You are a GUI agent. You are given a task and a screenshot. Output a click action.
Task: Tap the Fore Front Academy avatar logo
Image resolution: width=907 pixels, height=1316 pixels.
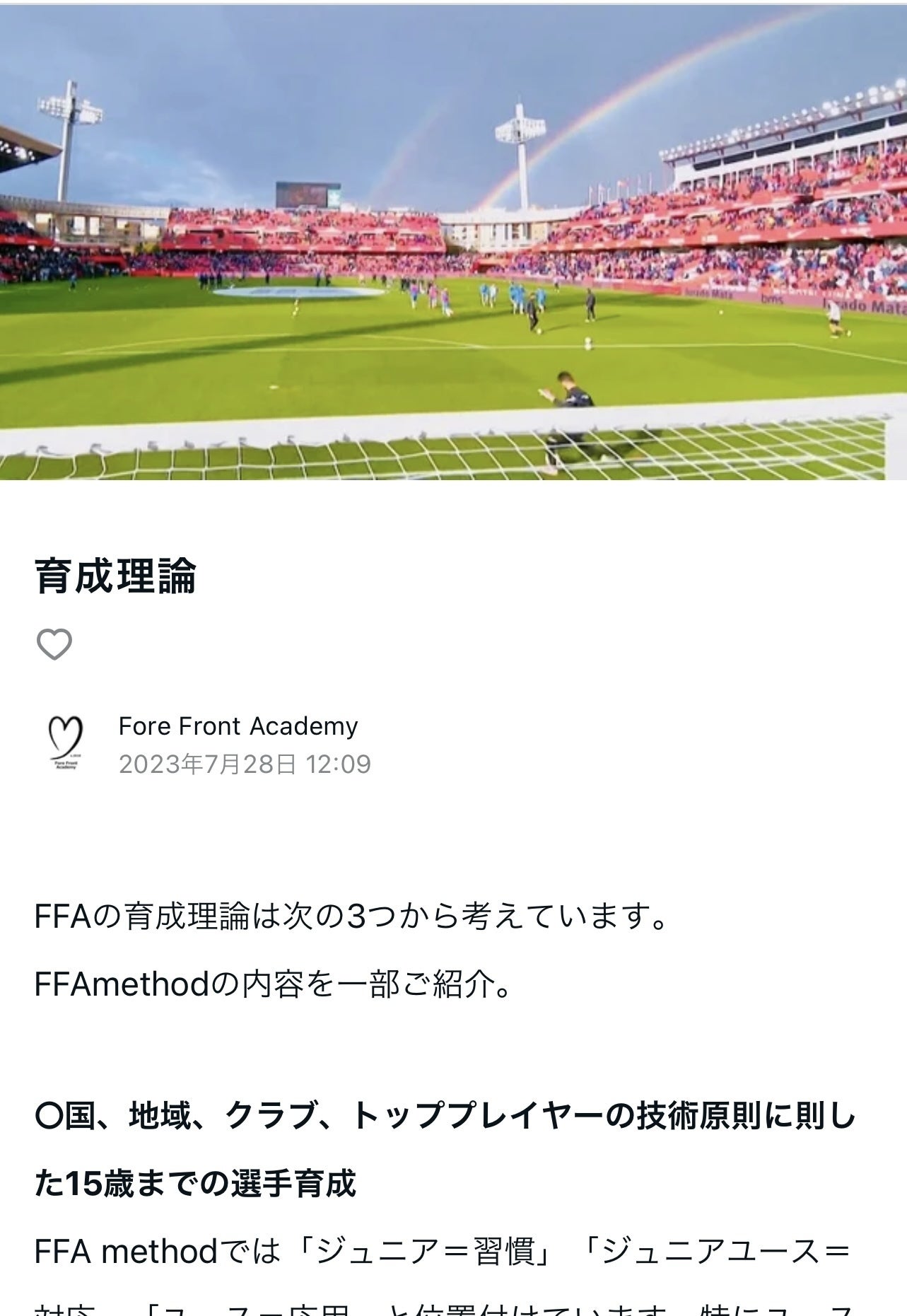point(65,744)
